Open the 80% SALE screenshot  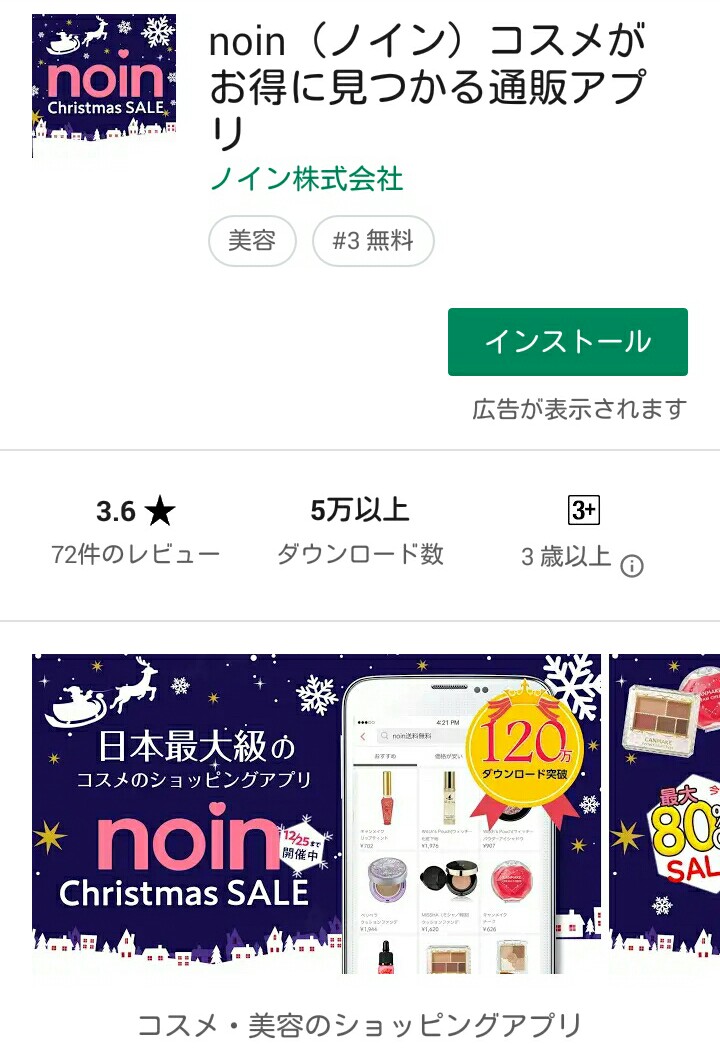[665, 813]
